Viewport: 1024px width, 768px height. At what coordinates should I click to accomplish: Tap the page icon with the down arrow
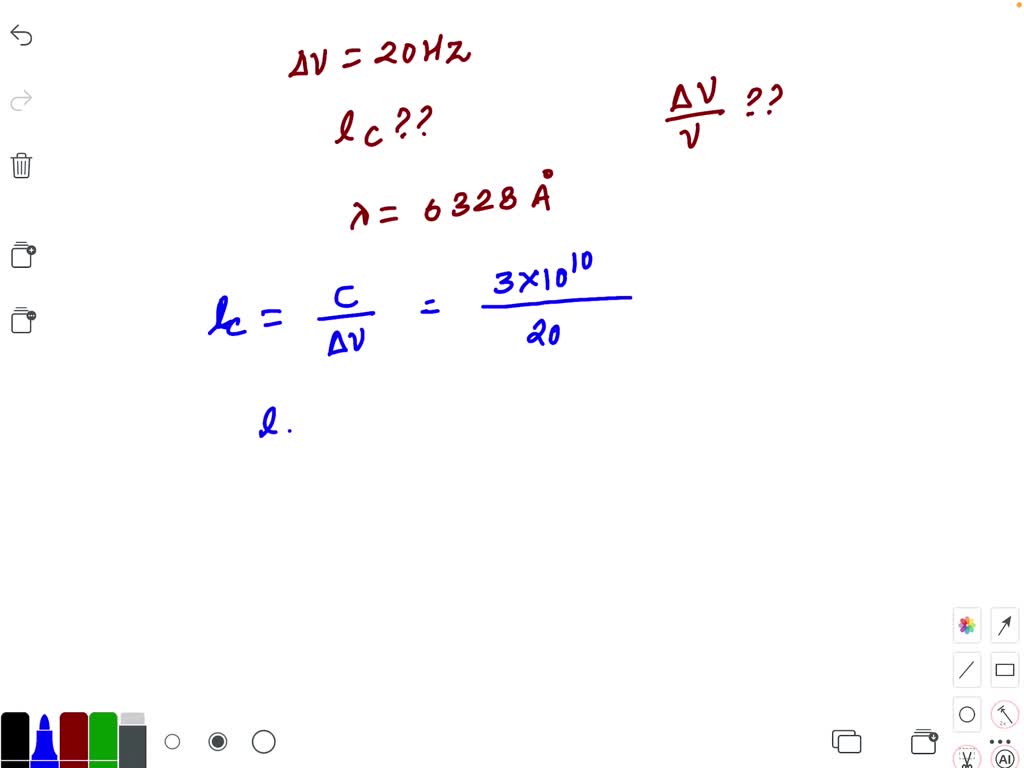click(x=924, y=742)
